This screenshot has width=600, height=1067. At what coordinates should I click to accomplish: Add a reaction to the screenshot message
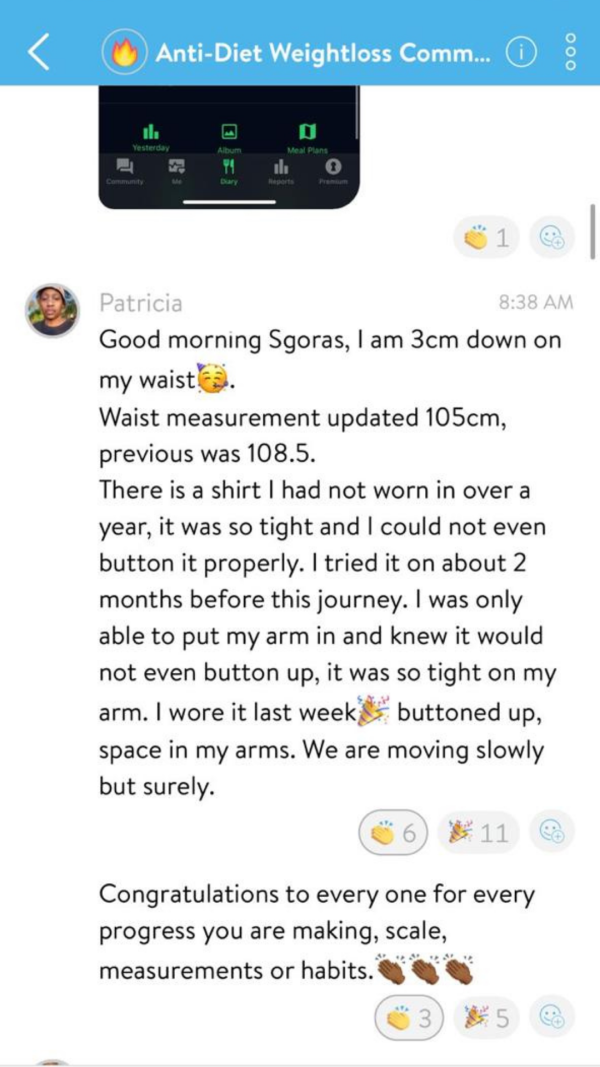(x=551, y=237)
